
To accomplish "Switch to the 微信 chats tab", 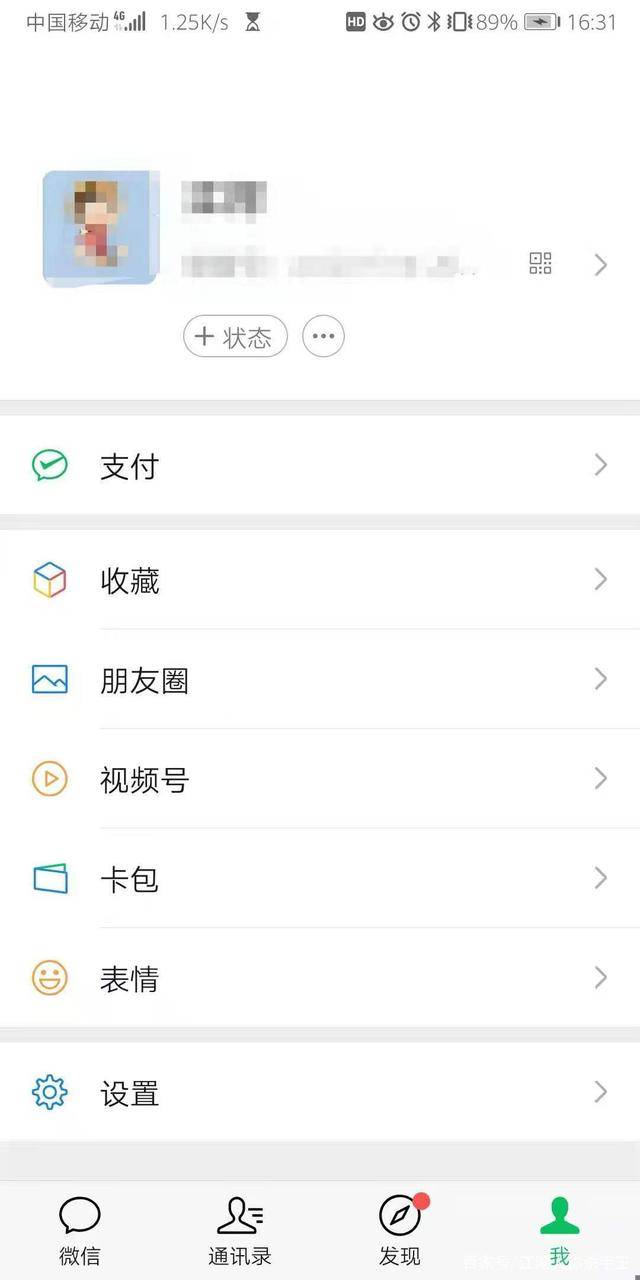I will [80, 1230].
